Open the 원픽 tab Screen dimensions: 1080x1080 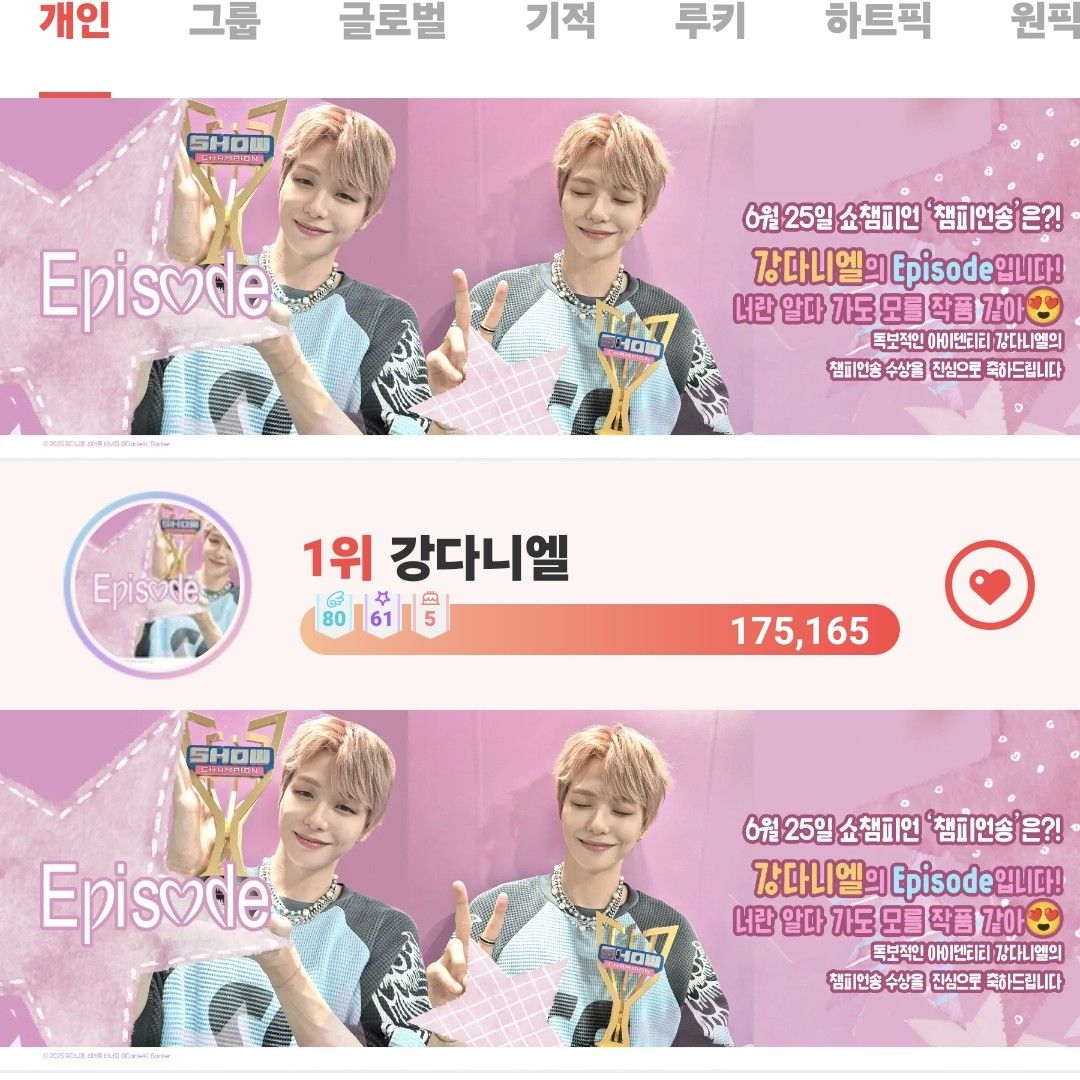point(1045,22)
